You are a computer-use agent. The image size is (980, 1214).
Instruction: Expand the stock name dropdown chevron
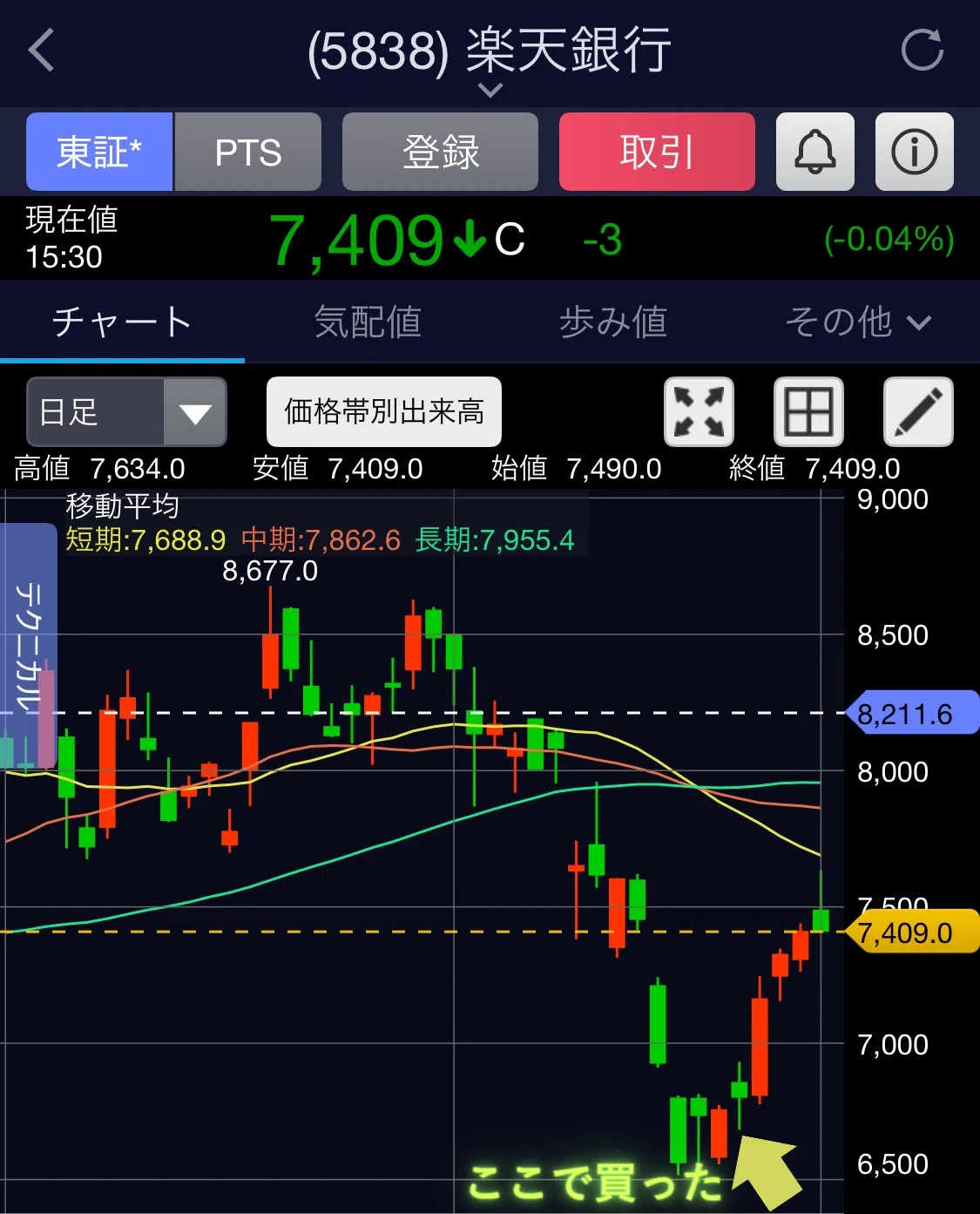(490, 90)
